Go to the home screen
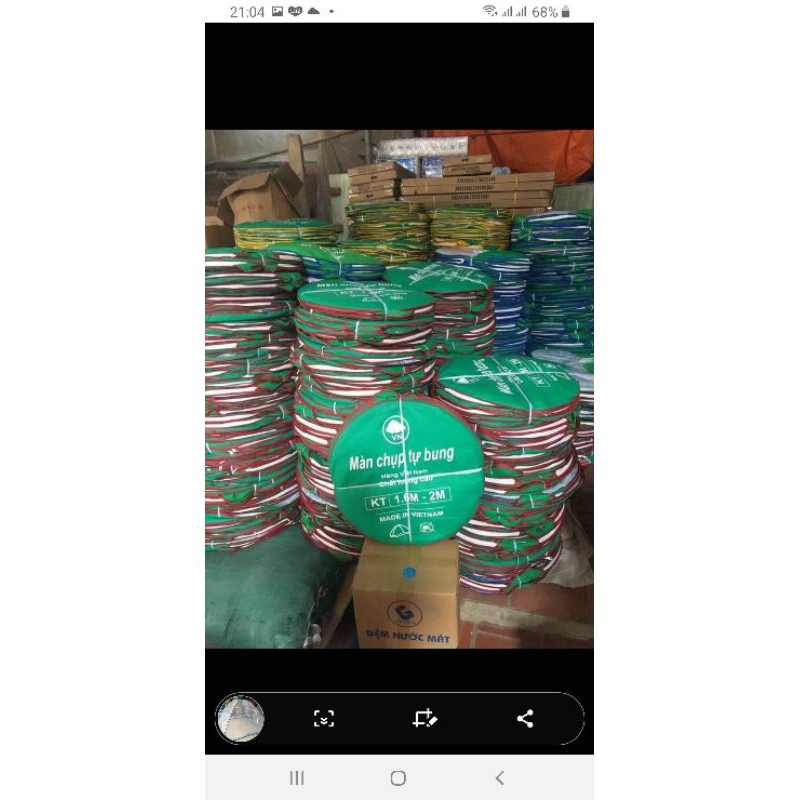Image resolution: width=800 pixels, height=800 pixels. (x=398, y=777)
